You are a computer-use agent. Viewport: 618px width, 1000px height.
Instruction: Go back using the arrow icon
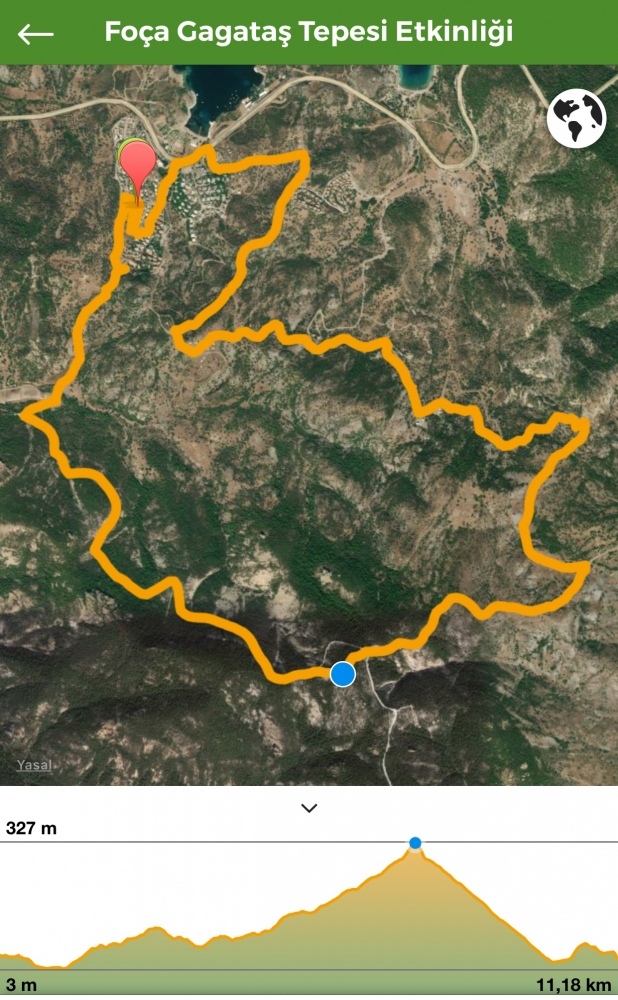pos(35,34)
